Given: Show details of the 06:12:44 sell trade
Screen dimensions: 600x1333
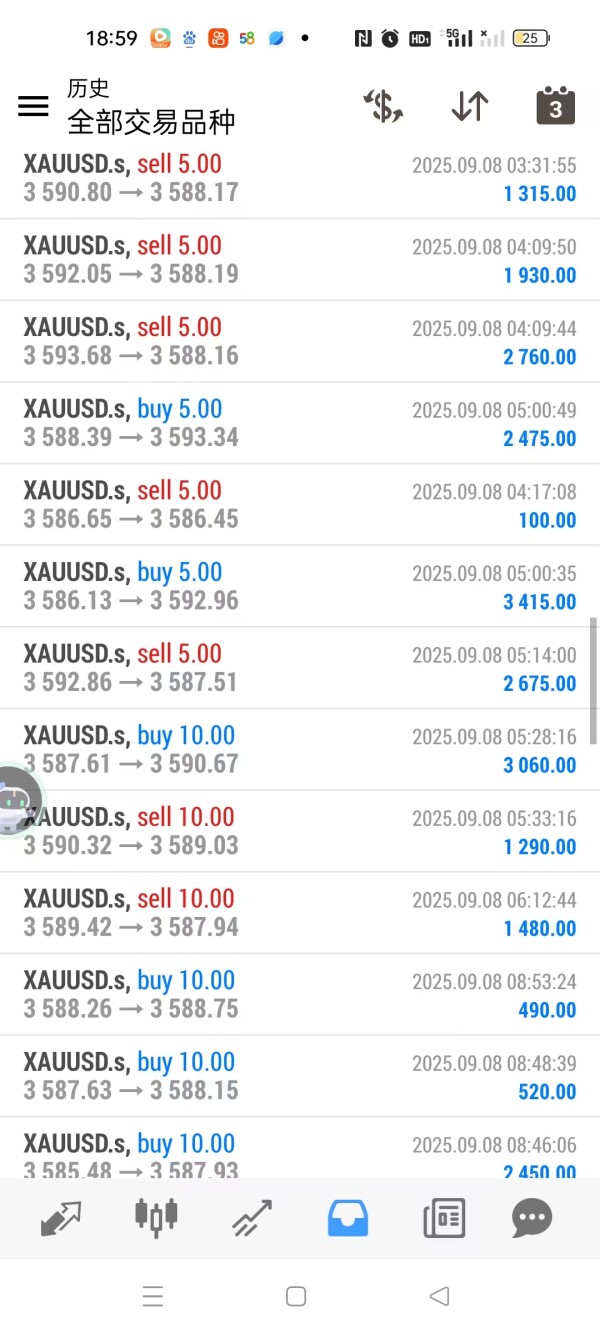Looking at the screenshot, I should coord(300,913).
